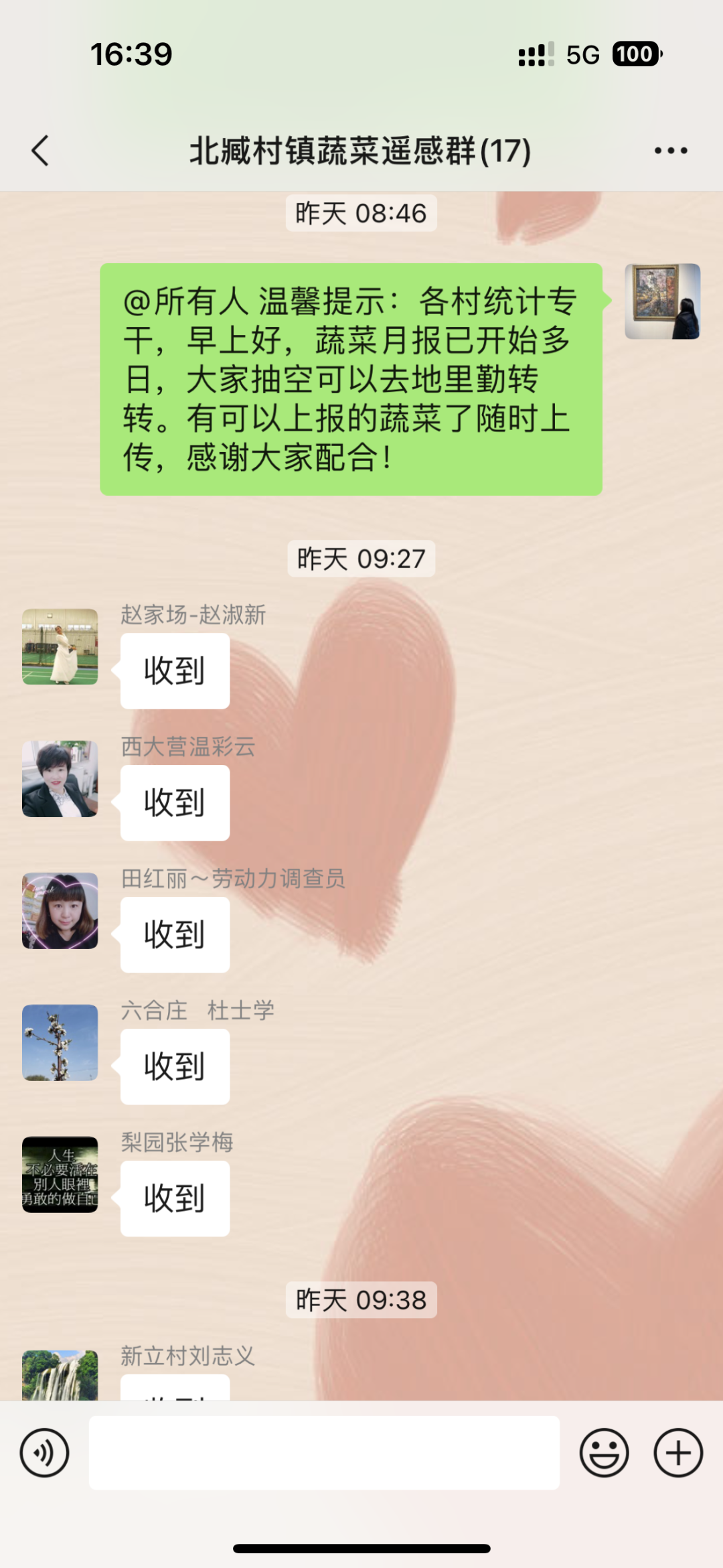
Task: Open the emoji sticker panel
Action: coord(604,1453)
